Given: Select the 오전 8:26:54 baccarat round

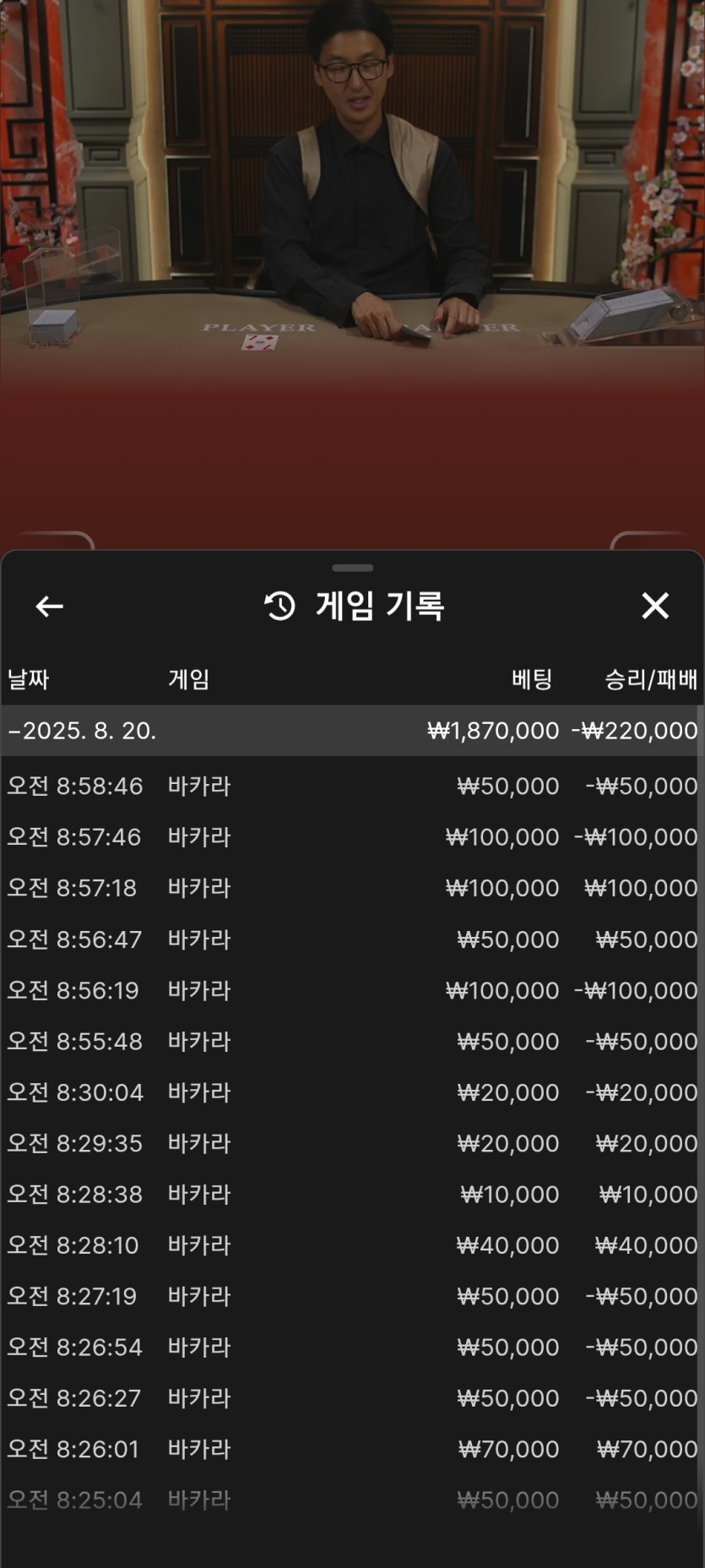Looking at the screenshot, I should click(352, 1347).
